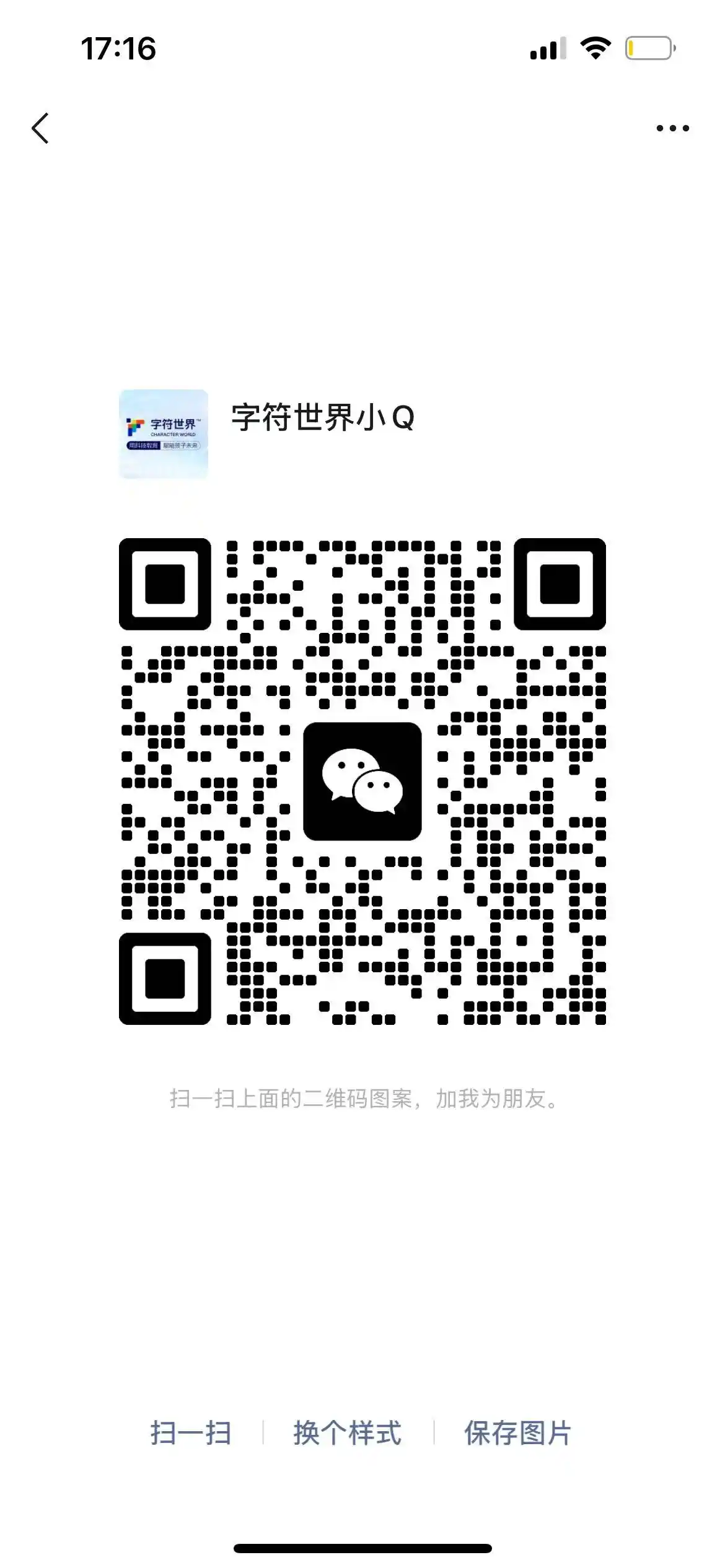Screen dimensions: 725x1568
Task: Tap 扫一扫 to scan a code
Action: tap(191, 1433)
